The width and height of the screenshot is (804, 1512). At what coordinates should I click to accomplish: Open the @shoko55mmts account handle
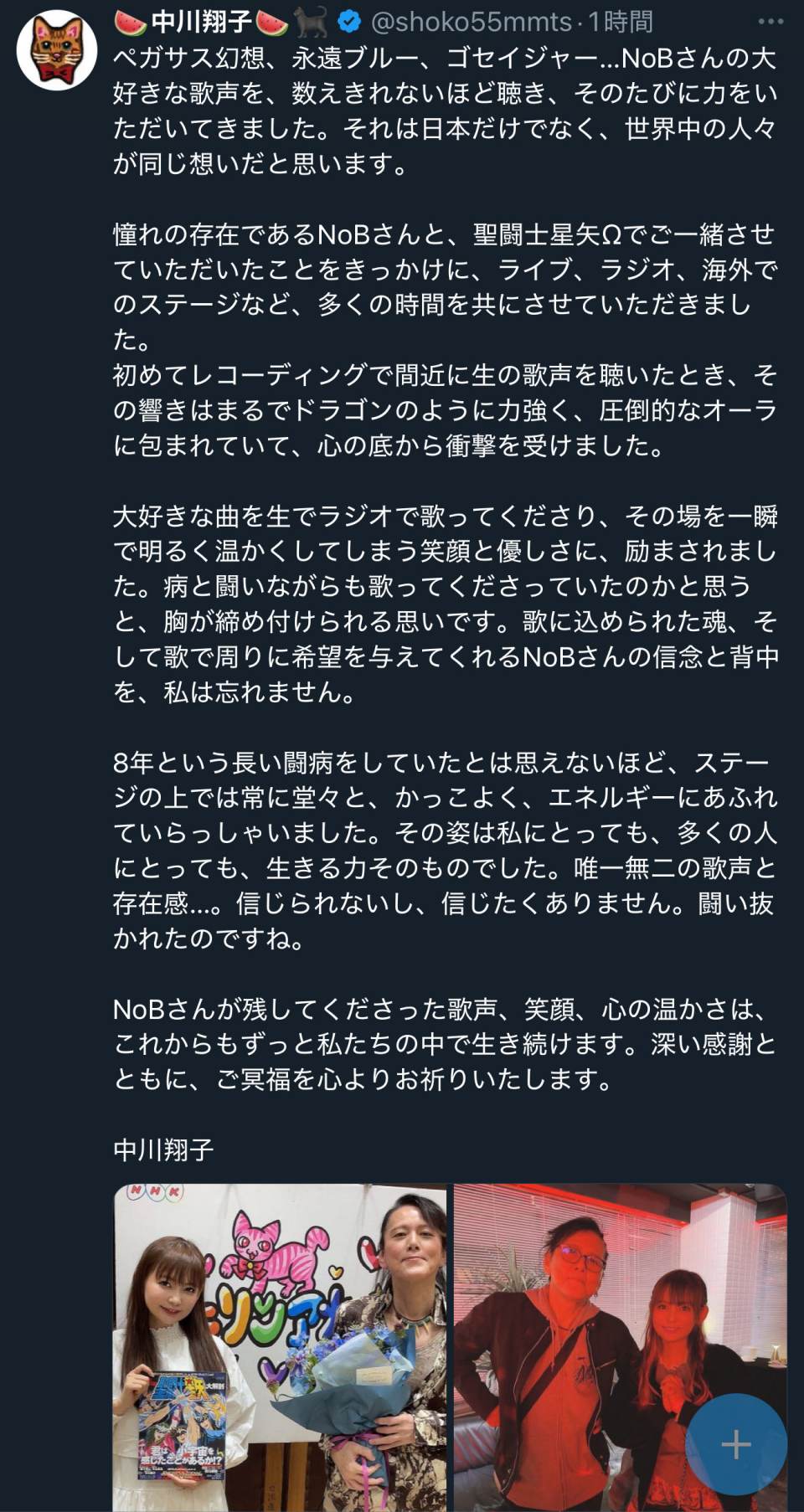(x=471, y=22)
